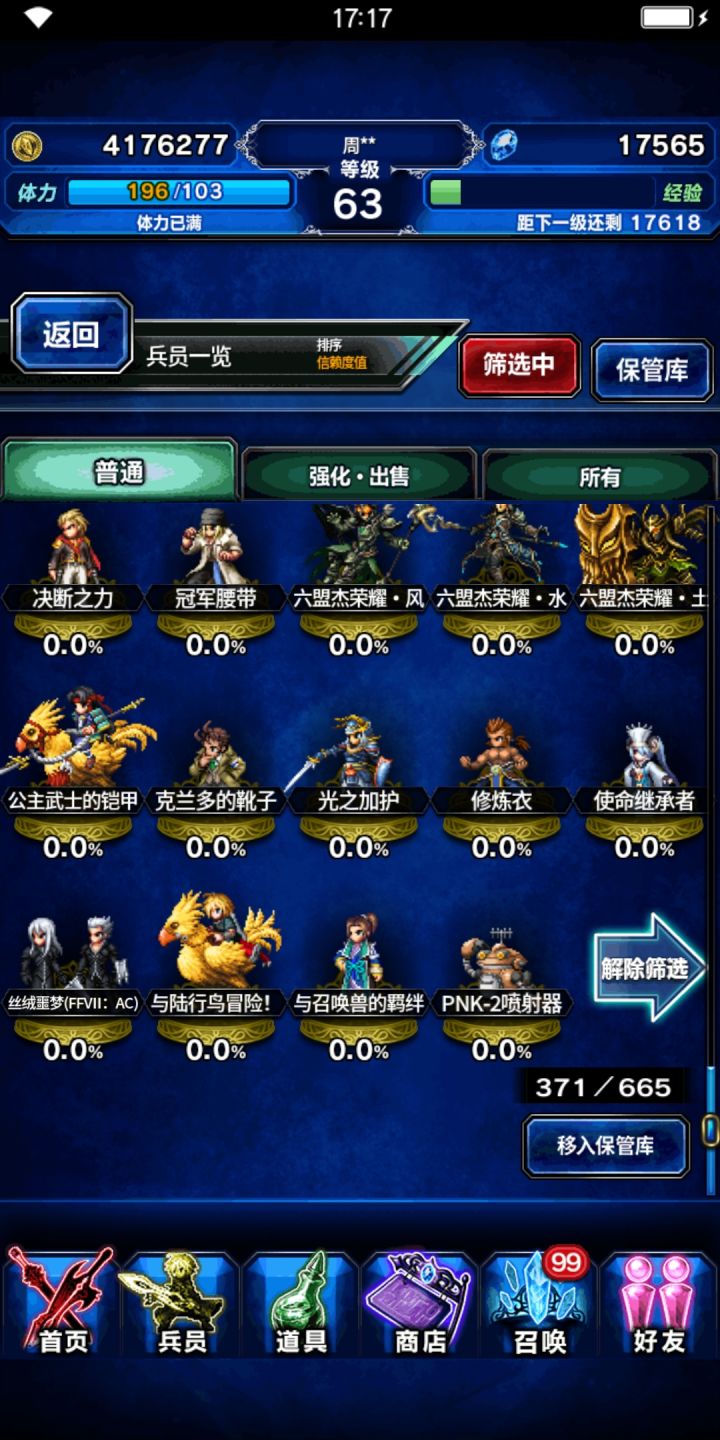Toggle the red 筛选中 filter state
Image resolution: width=720 pixels, height=1440 pixels.
point(519,368)
